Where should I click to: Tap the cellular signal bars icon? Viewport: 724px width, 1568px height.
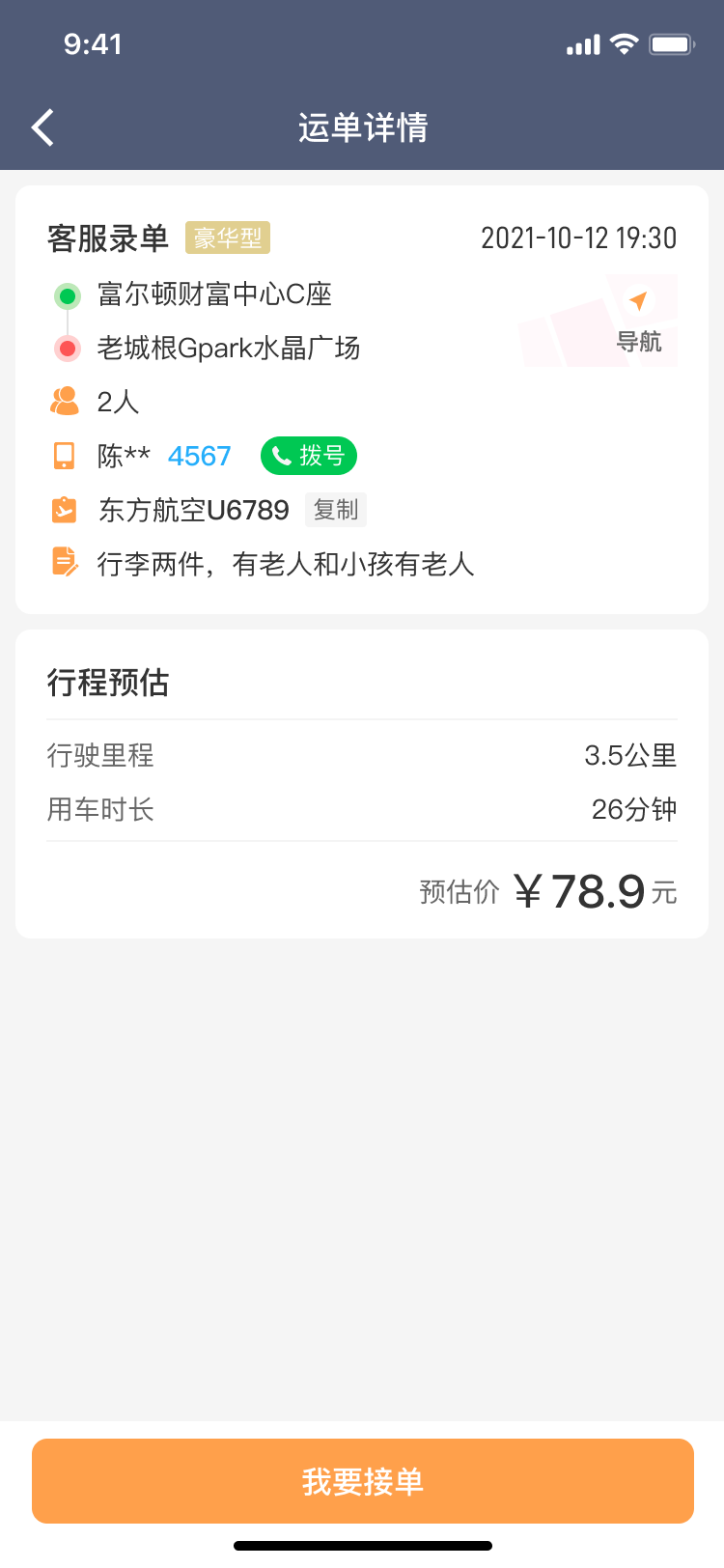(582, 43)
